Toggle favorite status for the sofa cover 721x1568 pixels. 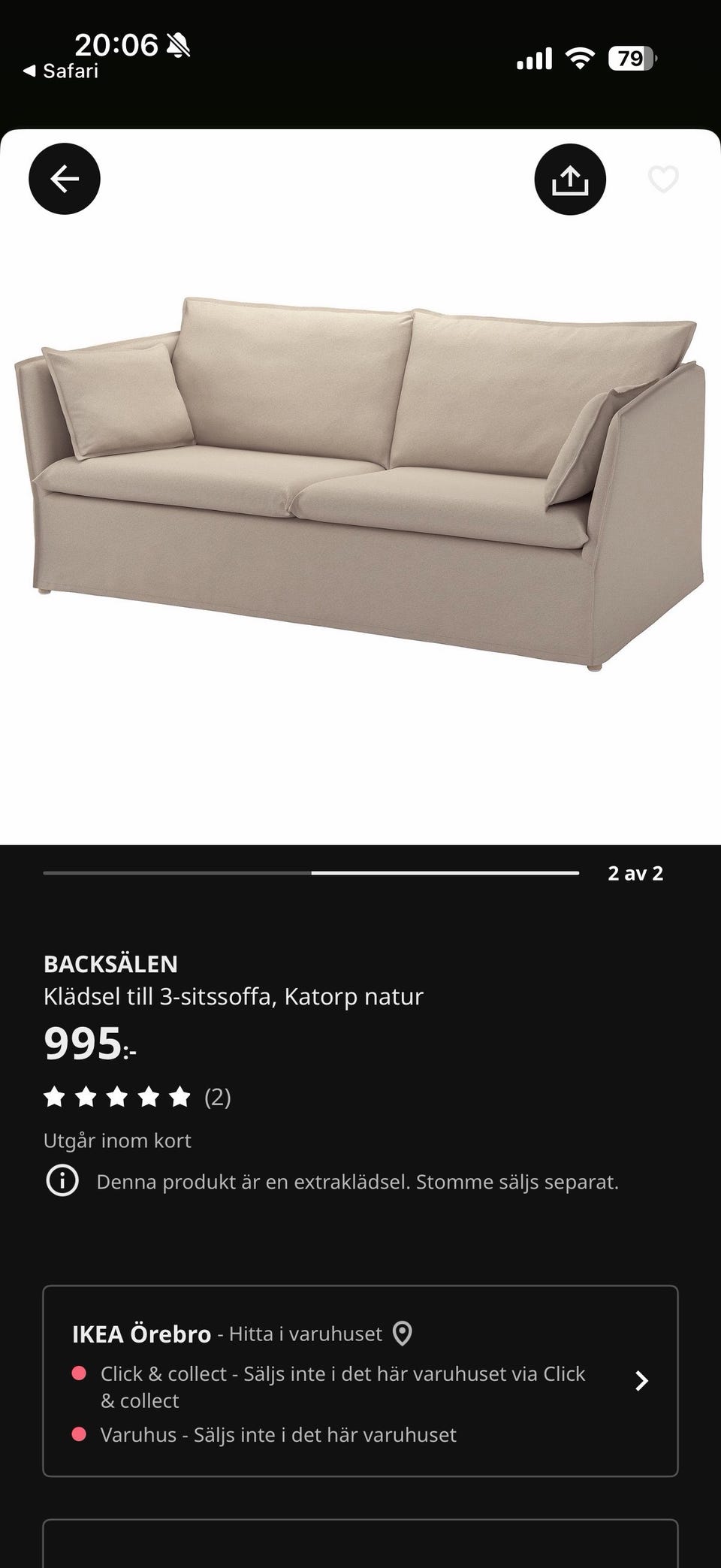pos(662,179)
